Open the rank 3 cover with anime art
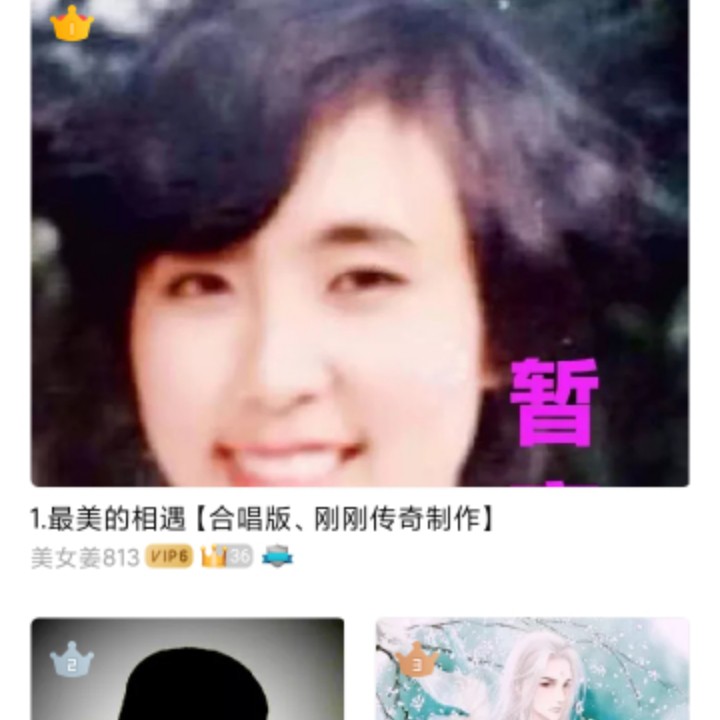 (x=533, y=669)
